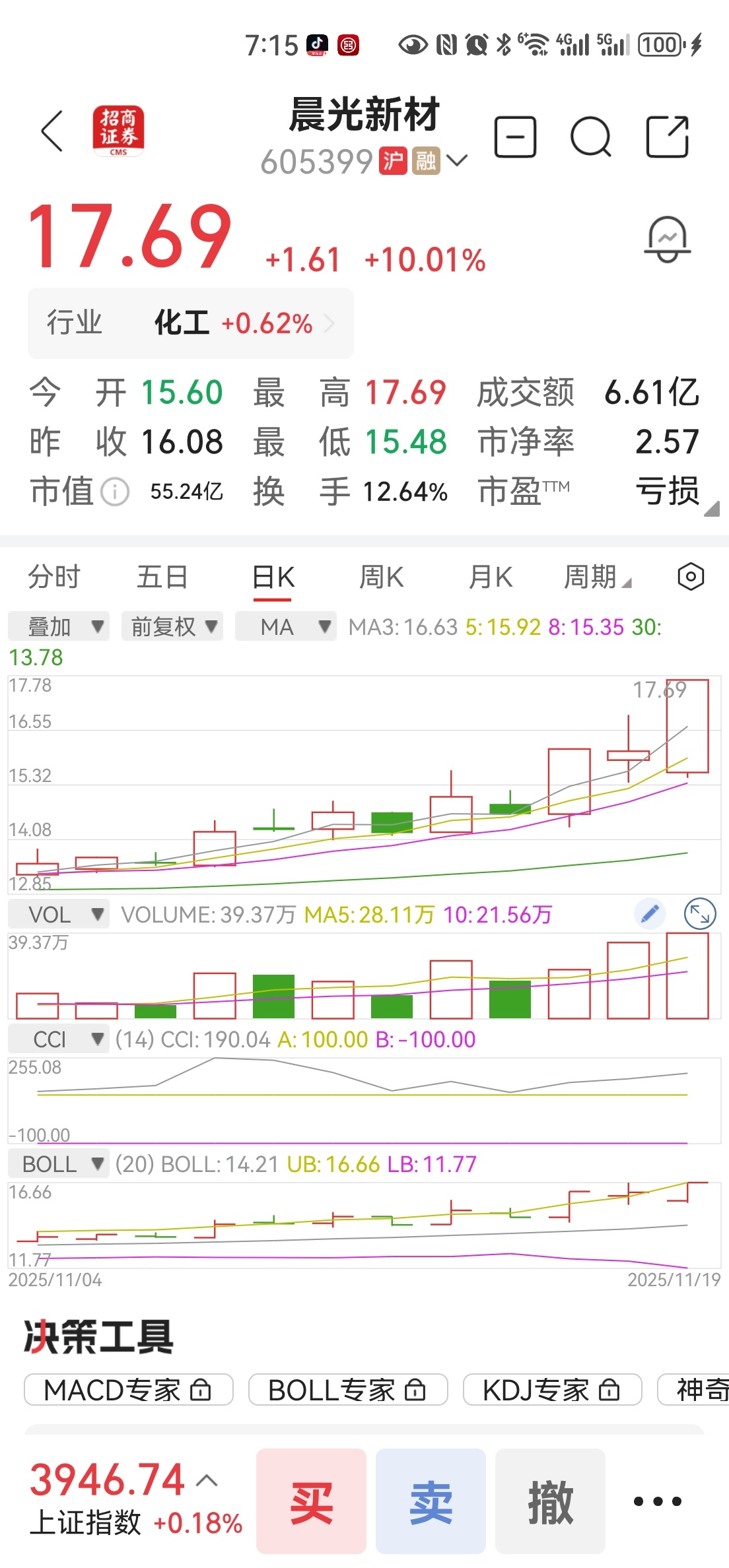Open the three-dot more menu
Viewport: 729px width, 1568px height.
[658, 1501]
